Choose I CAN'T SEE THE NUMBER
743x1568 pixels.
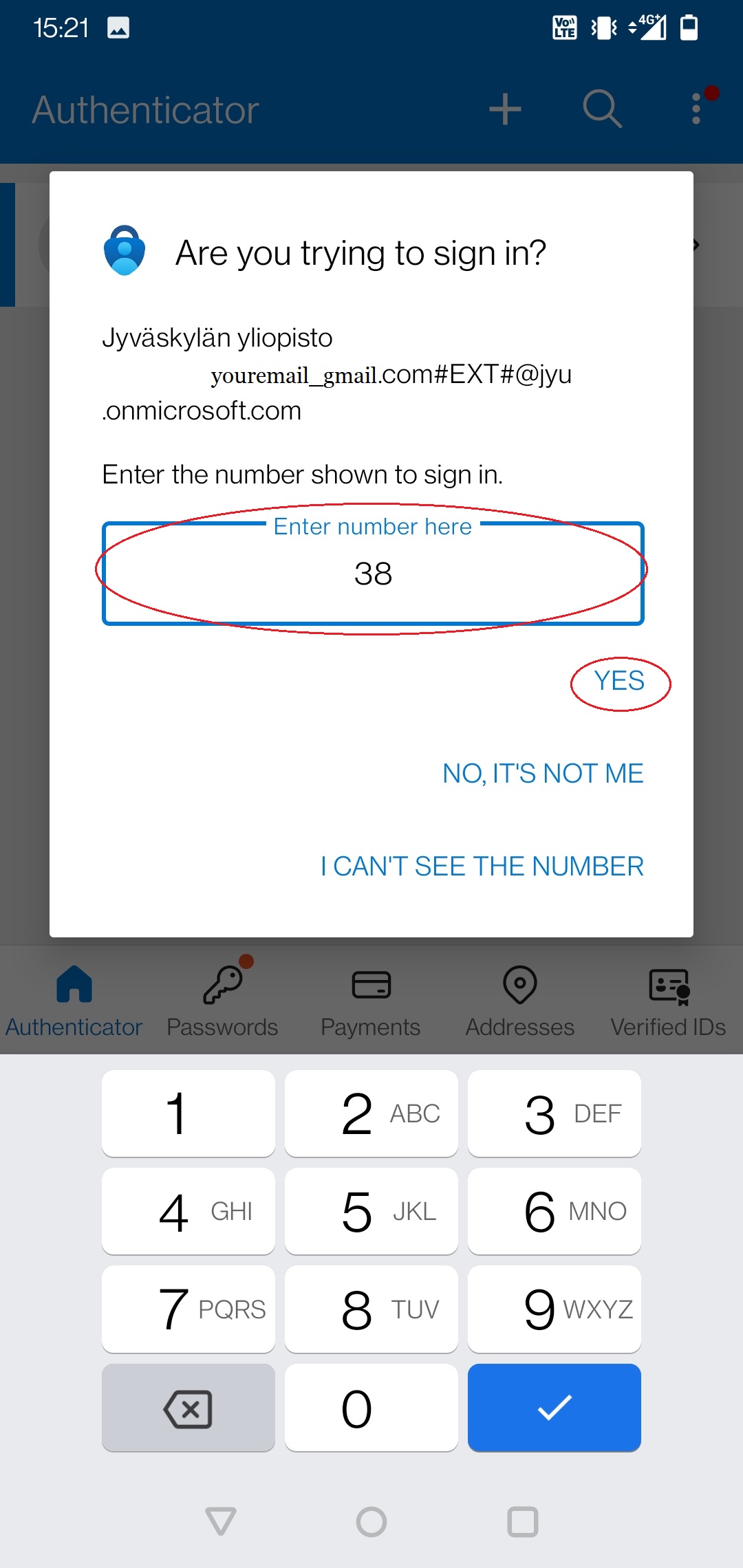click(x=482, y=867)
